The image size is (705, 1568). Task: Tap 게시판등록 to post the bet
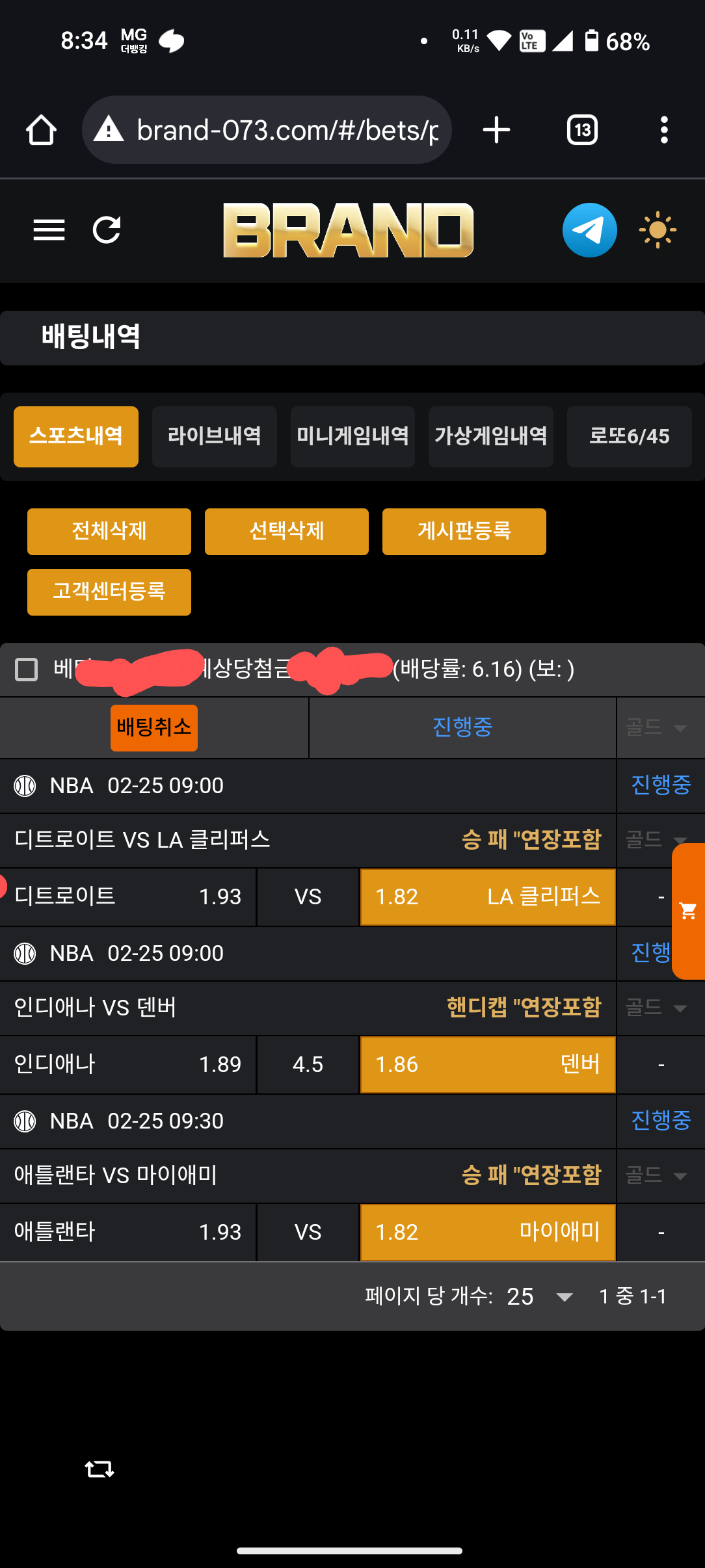tap(464, 531)
